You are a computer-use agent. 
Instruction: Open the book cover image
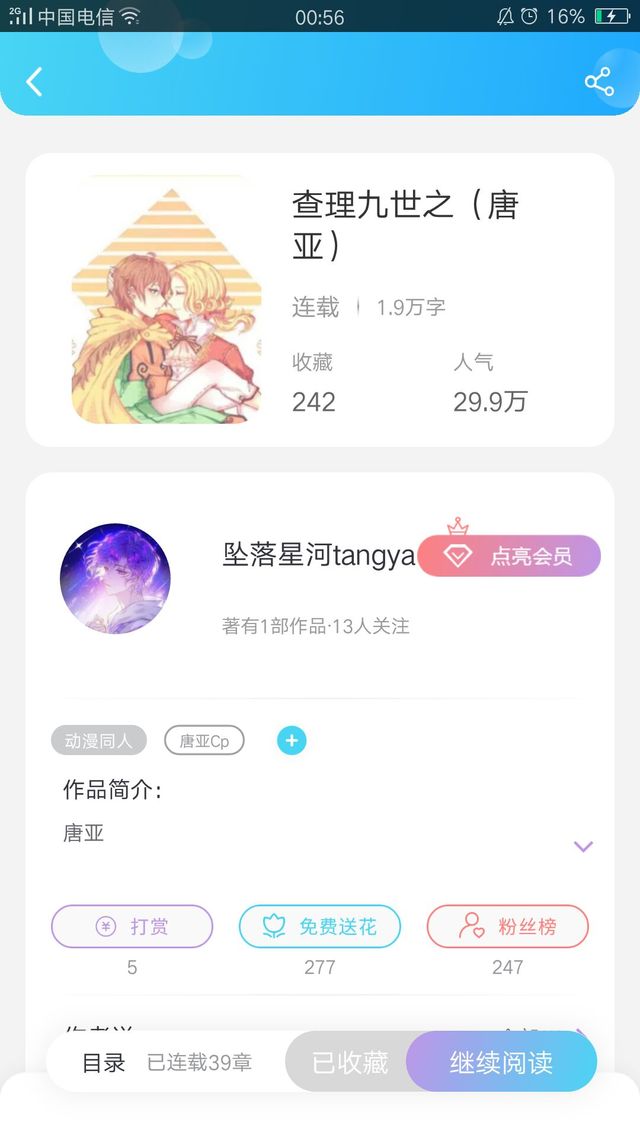[166, 300]
